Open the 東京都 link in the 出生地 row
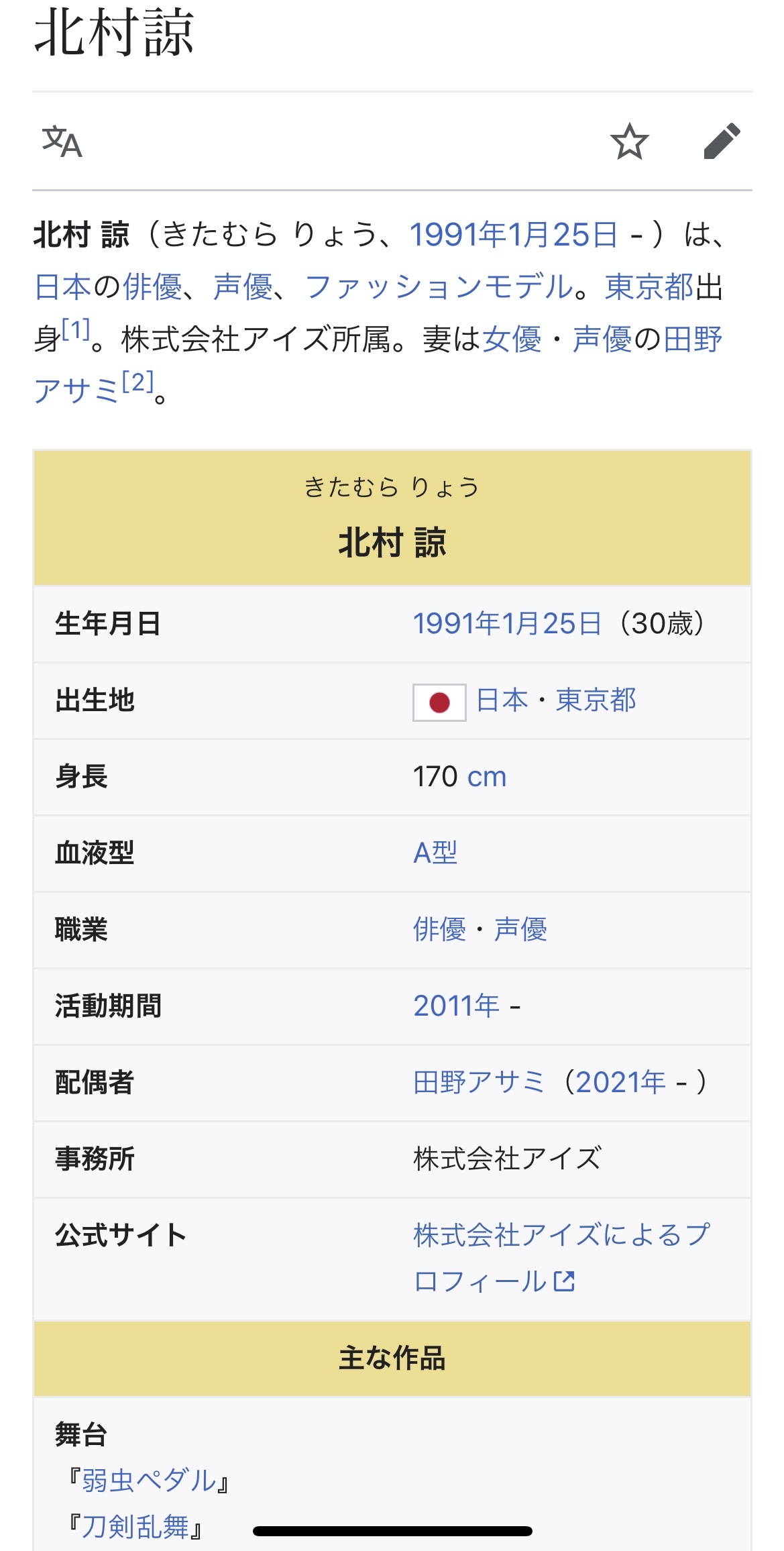 coord(596,700)
